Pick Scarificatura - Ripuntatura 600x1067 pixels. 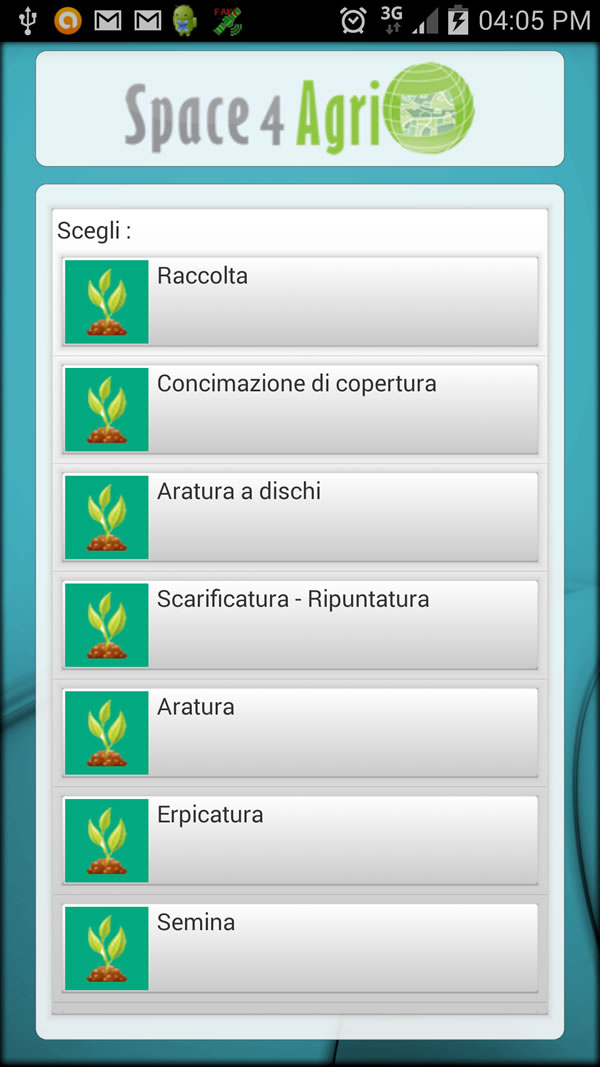[x=300, y=625]
